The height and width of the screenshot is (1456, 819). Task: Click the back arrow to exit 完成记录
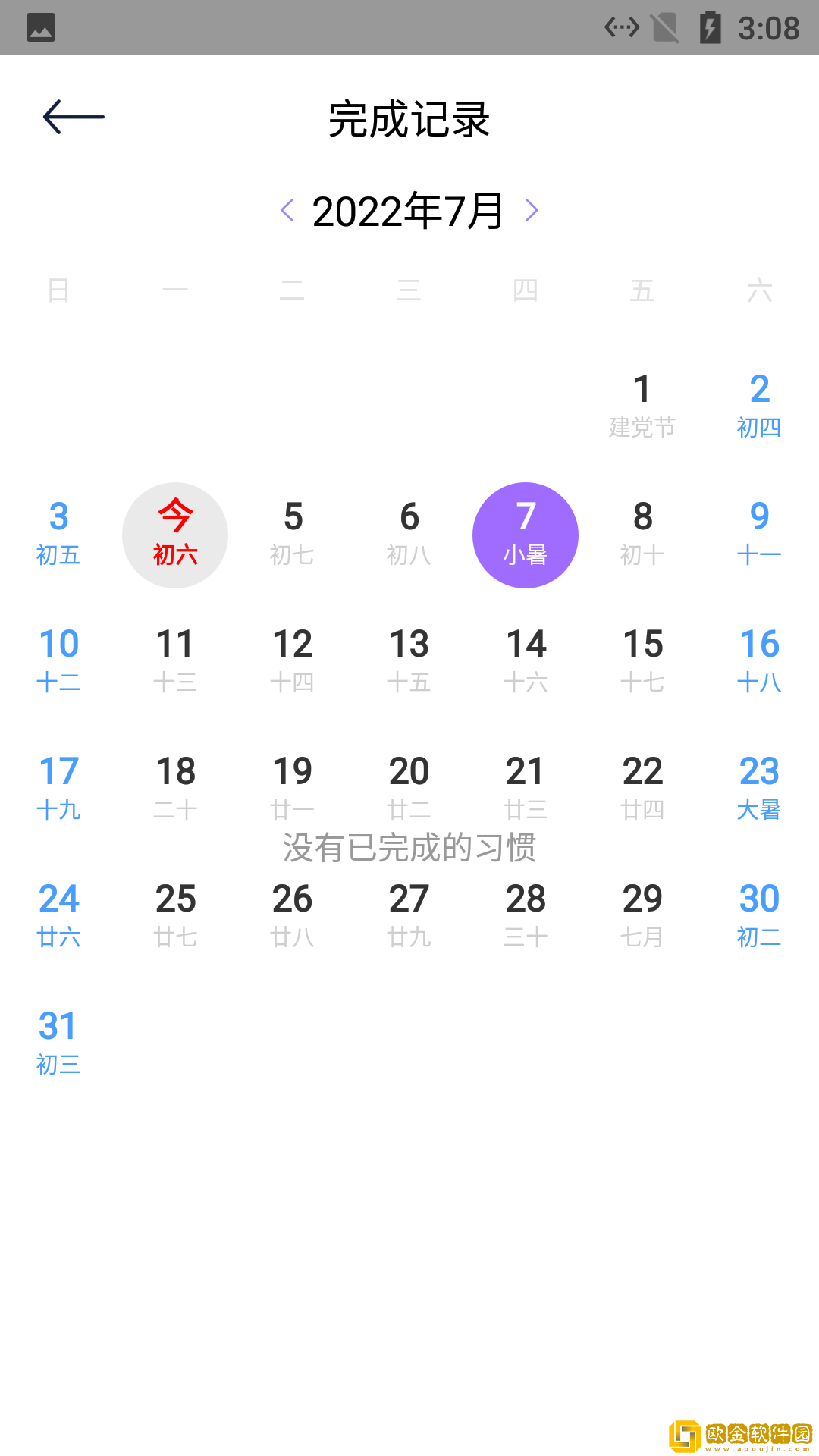[x=74, y=118]
